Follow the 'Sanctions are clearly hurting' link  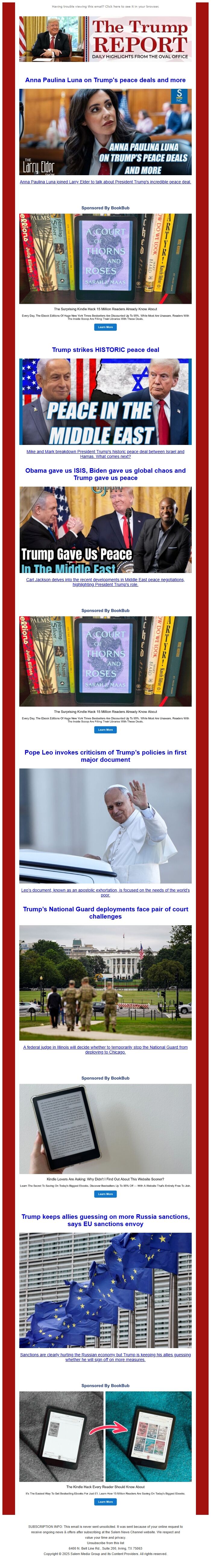[x=105, y=1357]
